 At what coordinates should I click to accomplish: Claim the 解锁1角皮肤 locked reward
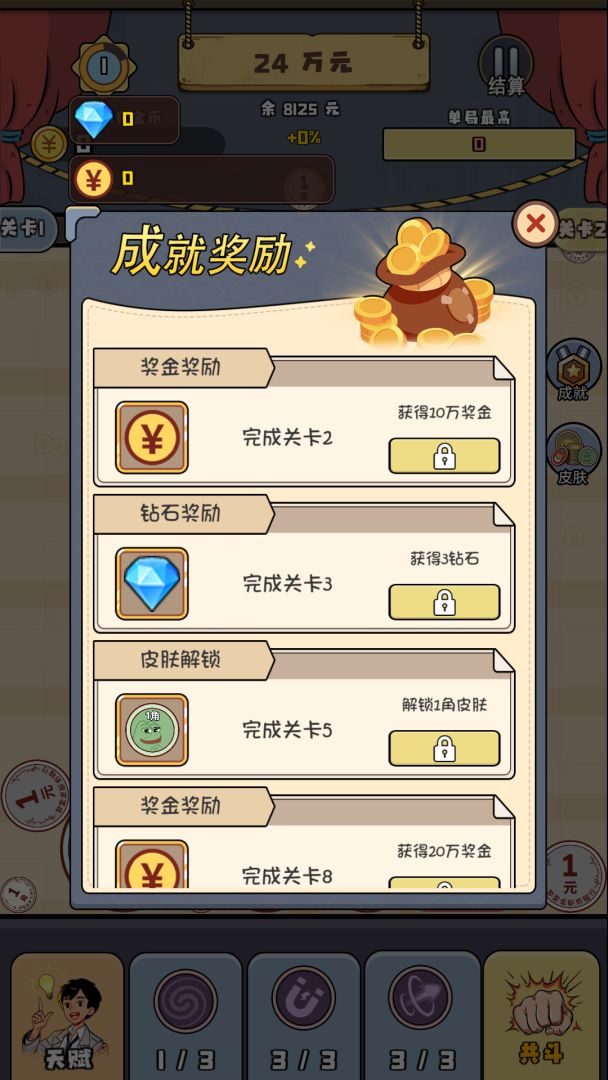(444, 748)
